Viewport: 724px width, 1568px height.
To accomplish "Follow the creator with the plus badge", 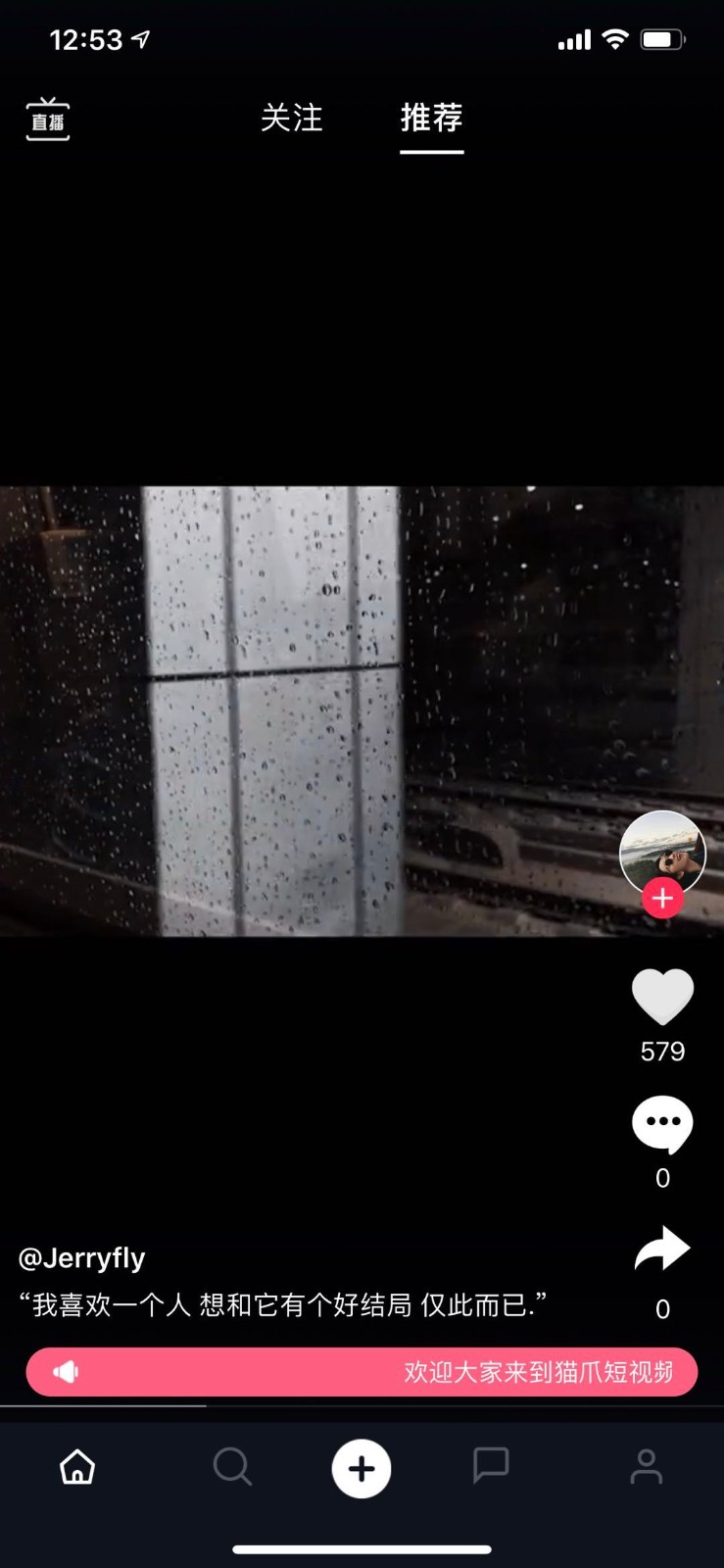I will (x=662, y=898).
